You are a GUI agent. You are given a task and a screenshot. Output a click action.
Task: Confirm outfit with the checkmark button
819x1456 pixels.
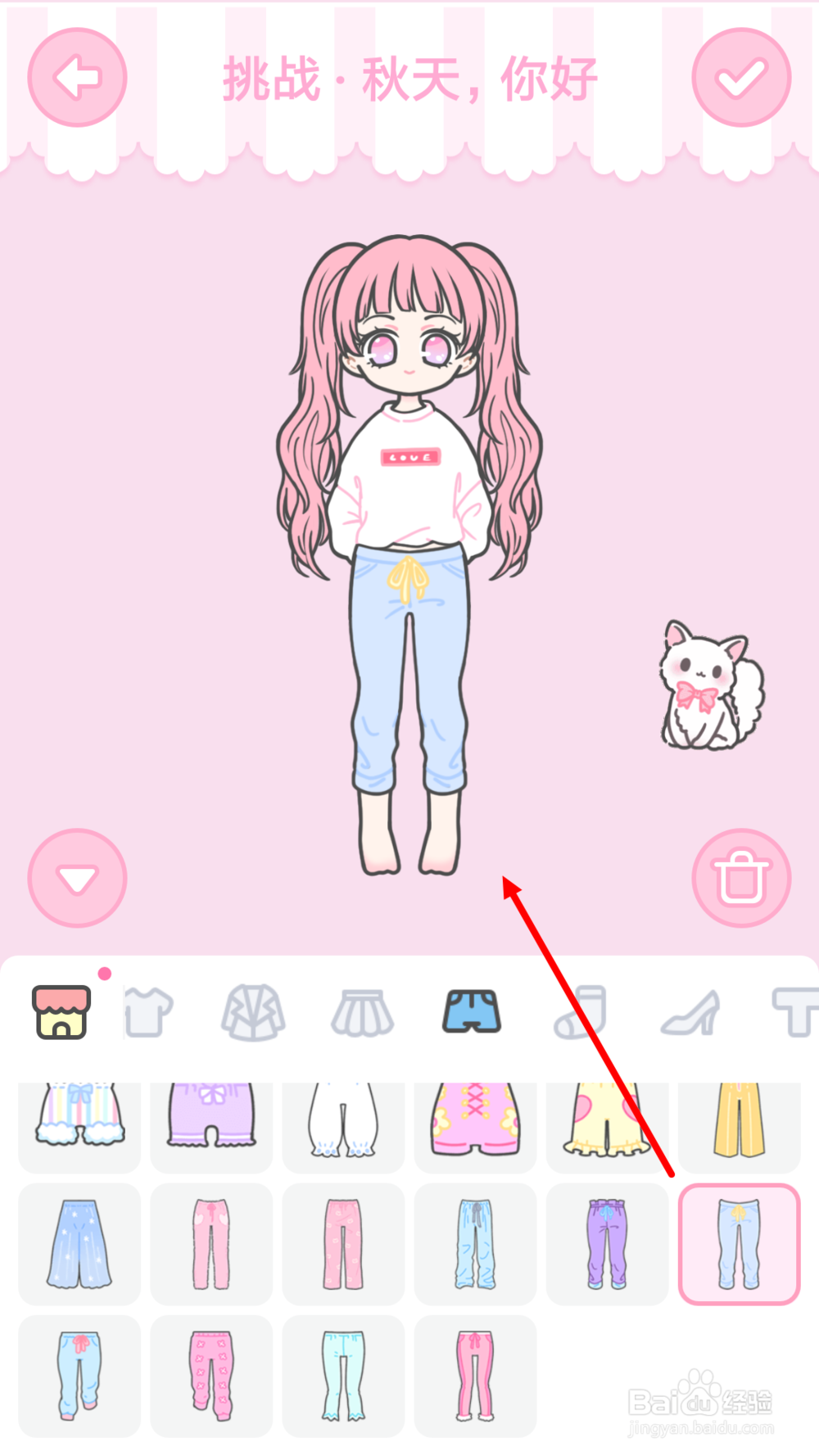point(741,79)
